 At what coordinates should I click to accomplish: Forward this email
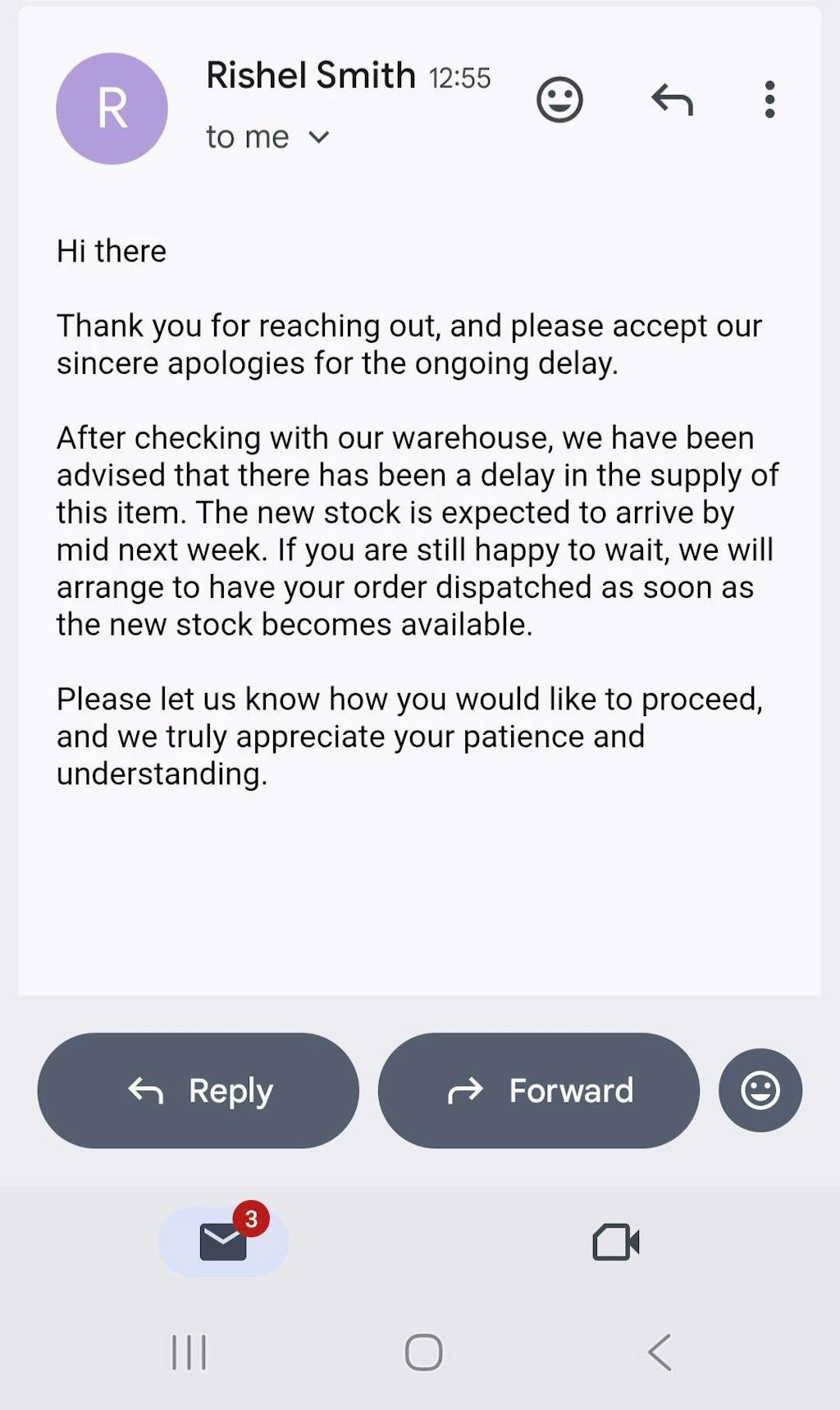click(539, 1090)
